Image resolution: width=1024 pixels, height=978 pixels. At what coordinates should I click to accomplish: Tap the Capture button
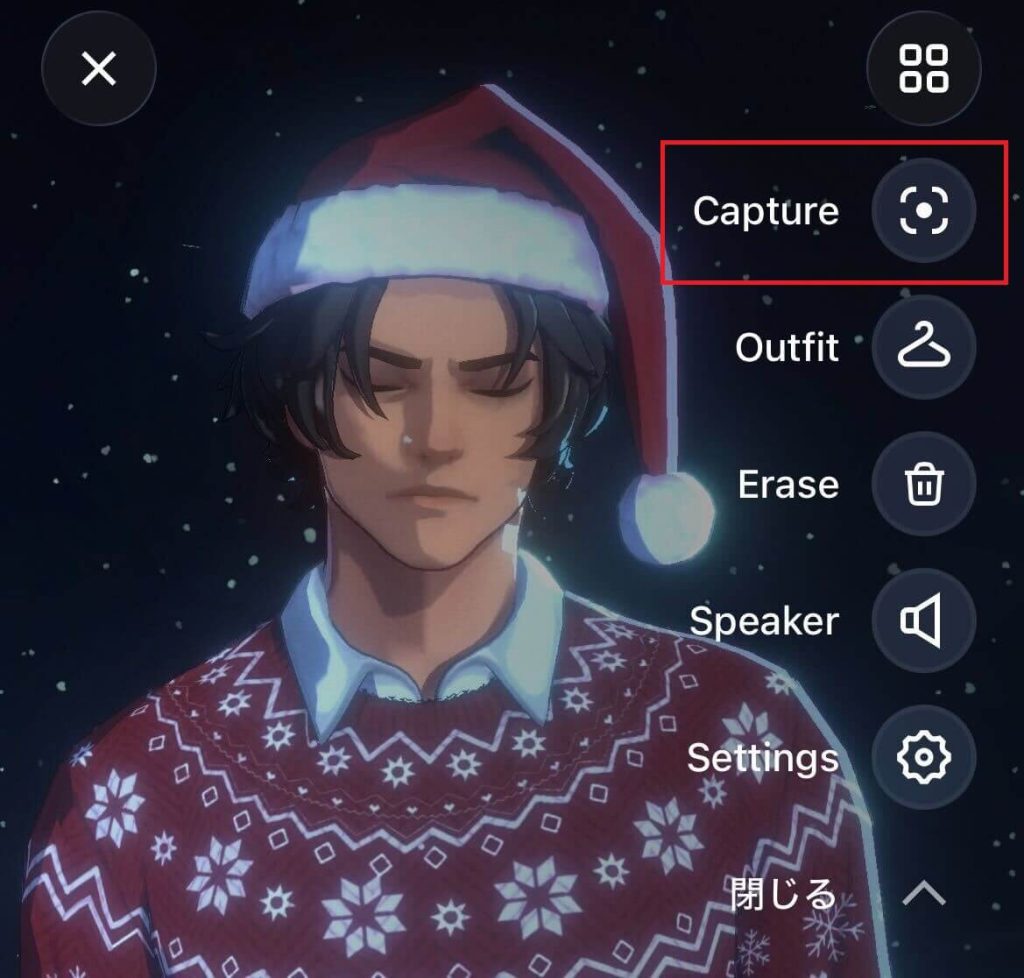(x=923, y=210)
